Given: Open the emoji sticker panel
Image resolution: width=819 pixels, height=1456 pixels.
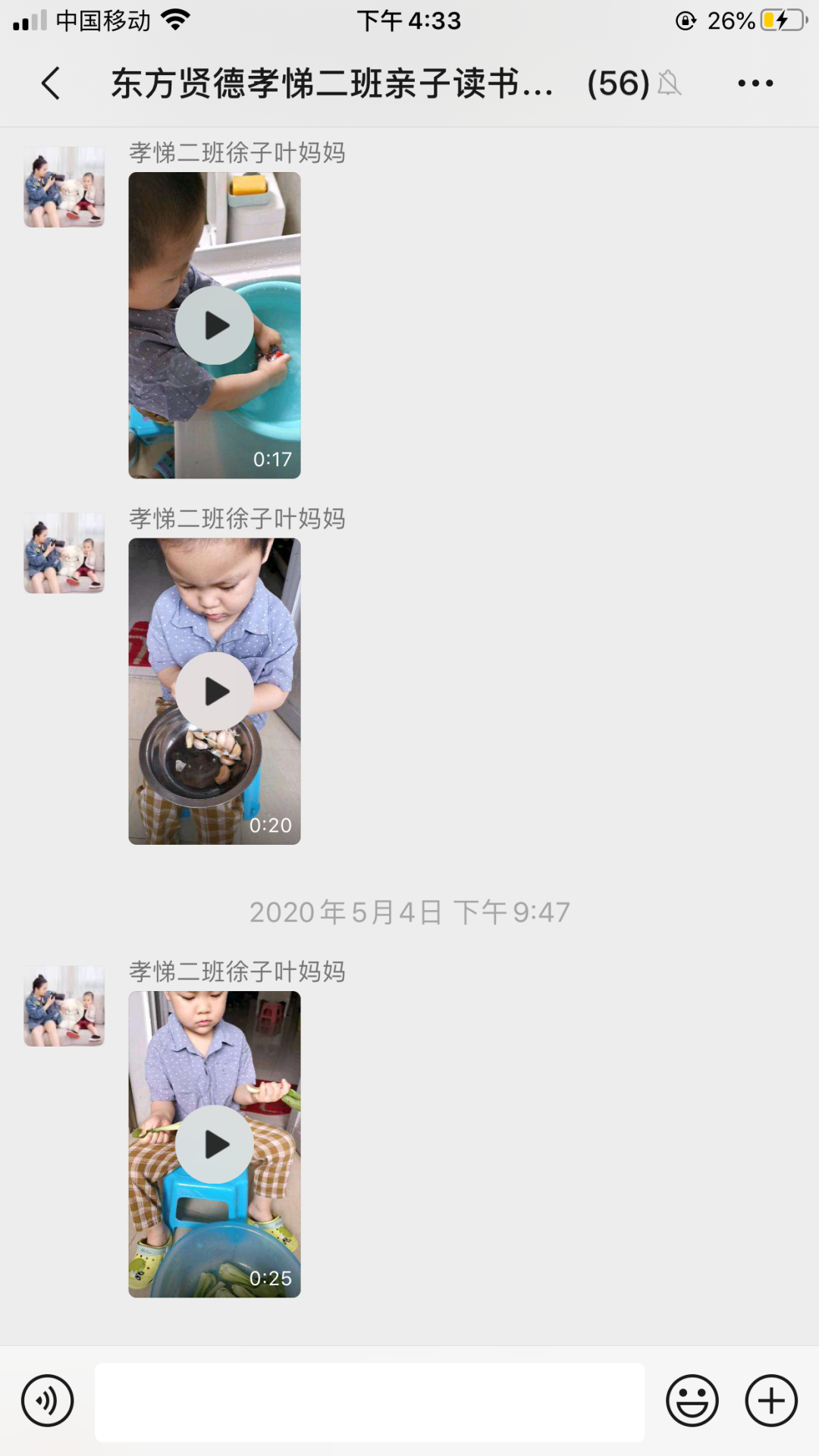Looking at the screenshot, I should [x=692, y=1401].
